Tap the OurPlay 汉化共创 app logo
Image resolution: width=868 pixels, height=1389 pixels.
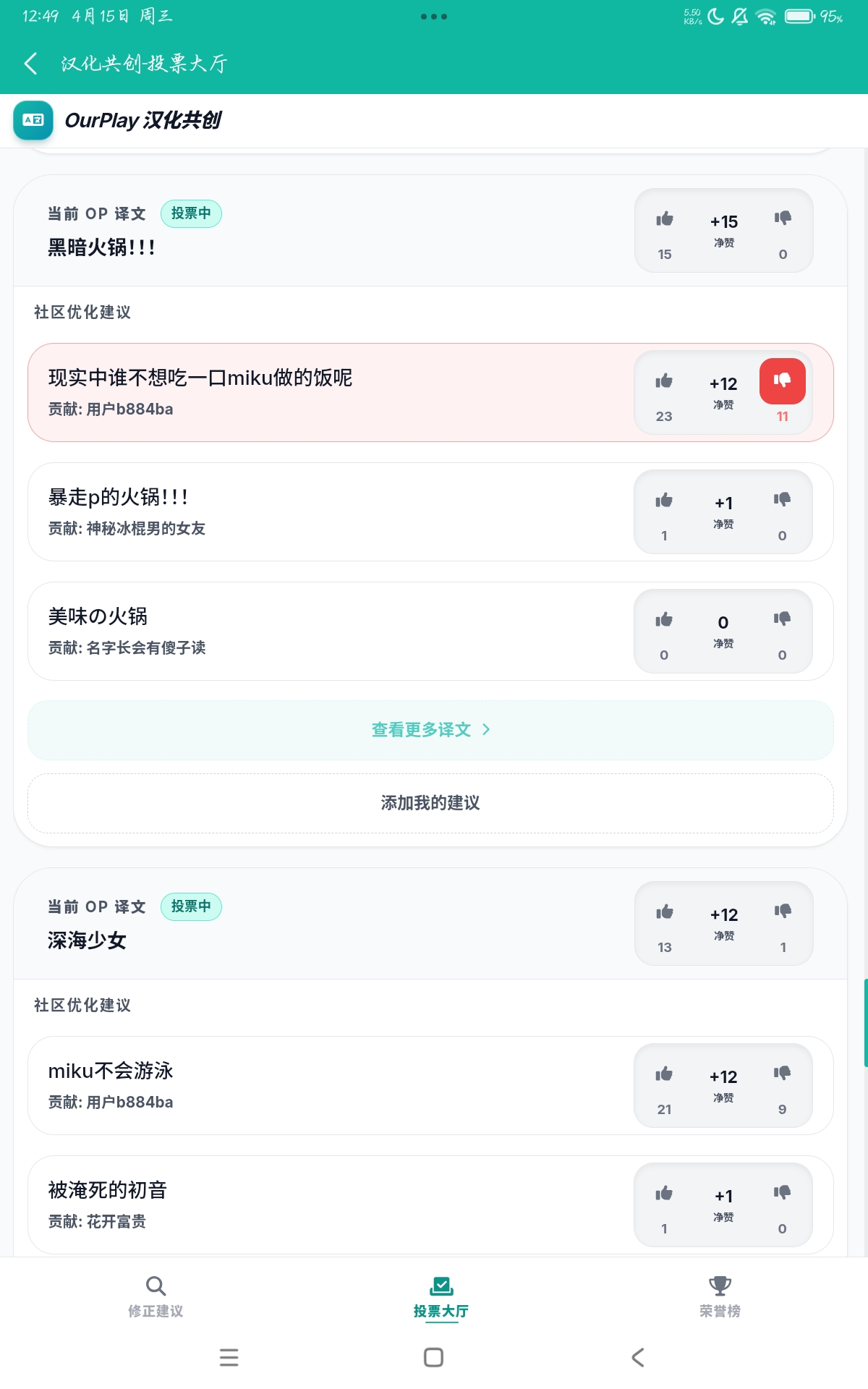pos(33,121)
